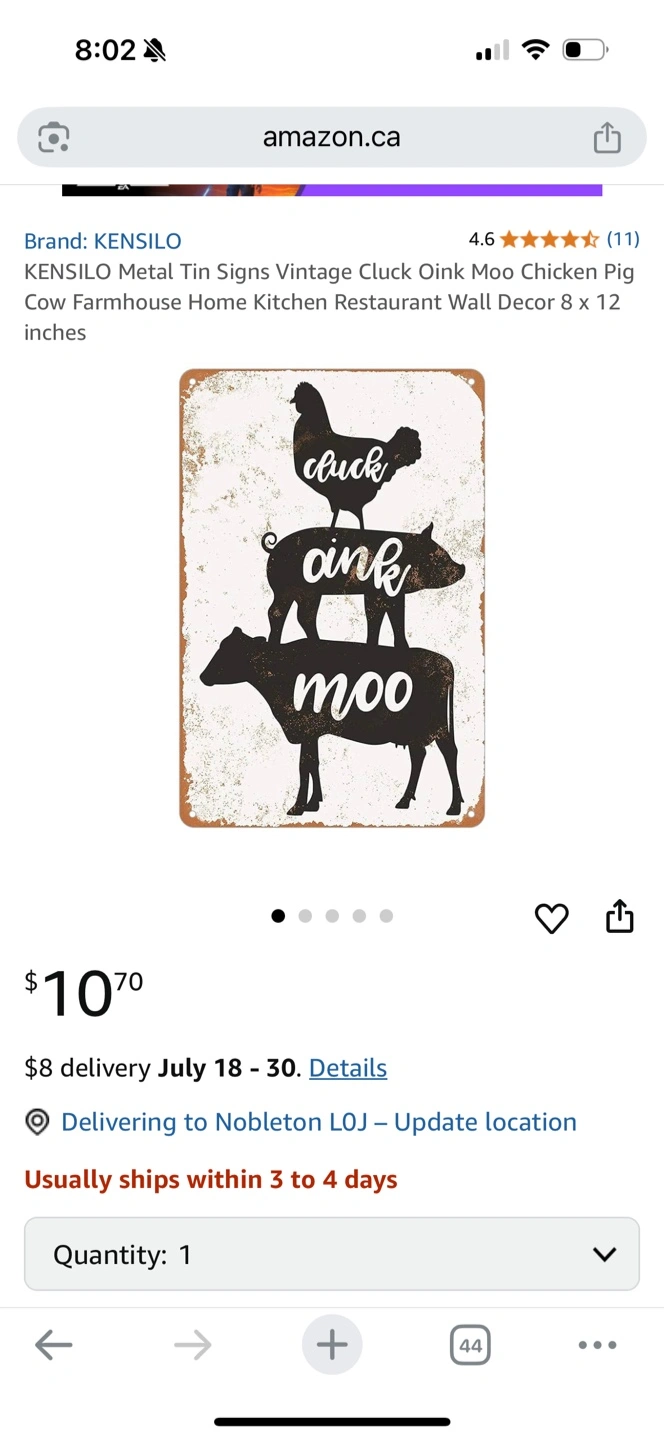Viewport: 664px width, 1440px height.
Task: Open the camera search icon in address bar
Action: click(54, 137)
